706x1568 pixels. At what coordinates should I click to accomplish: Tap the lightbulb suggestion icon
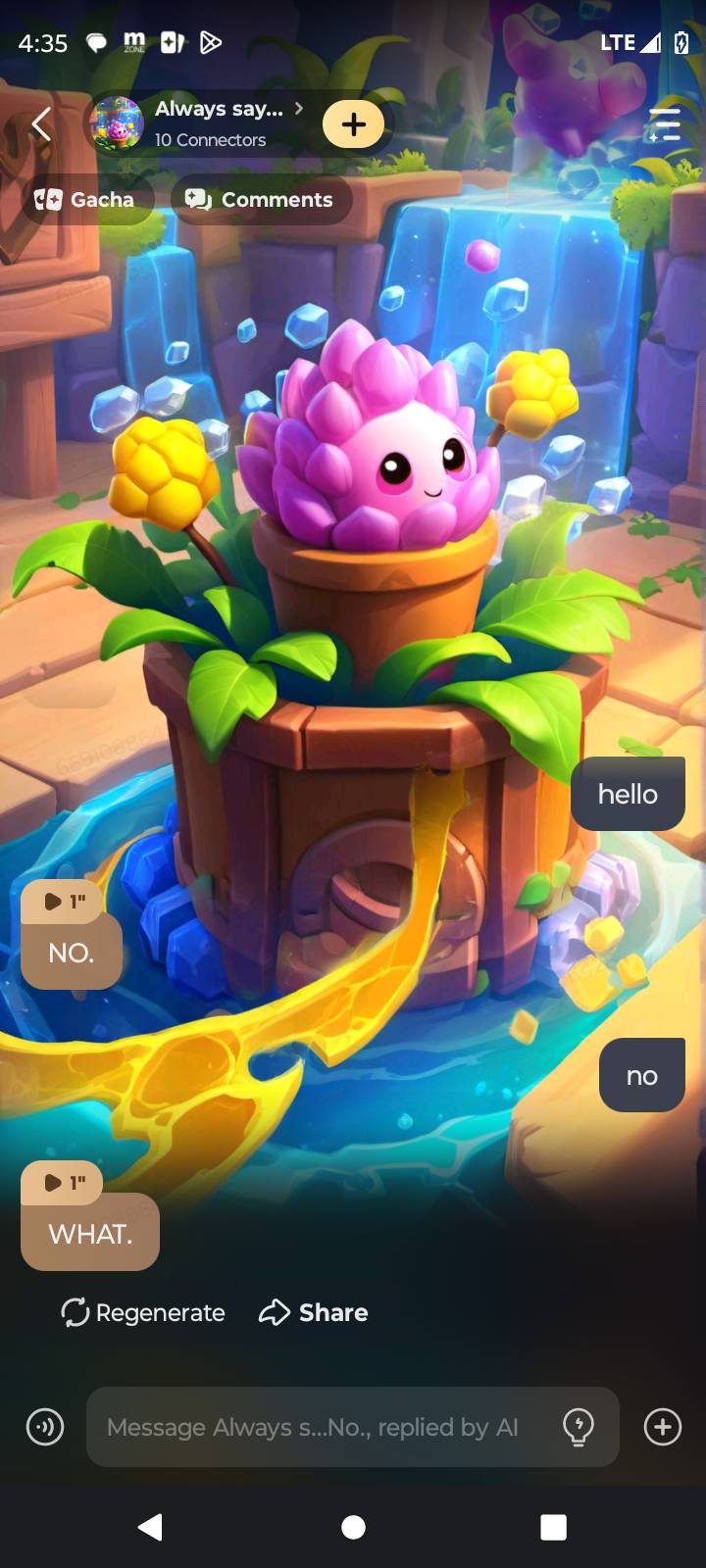tap(579, 1427)
